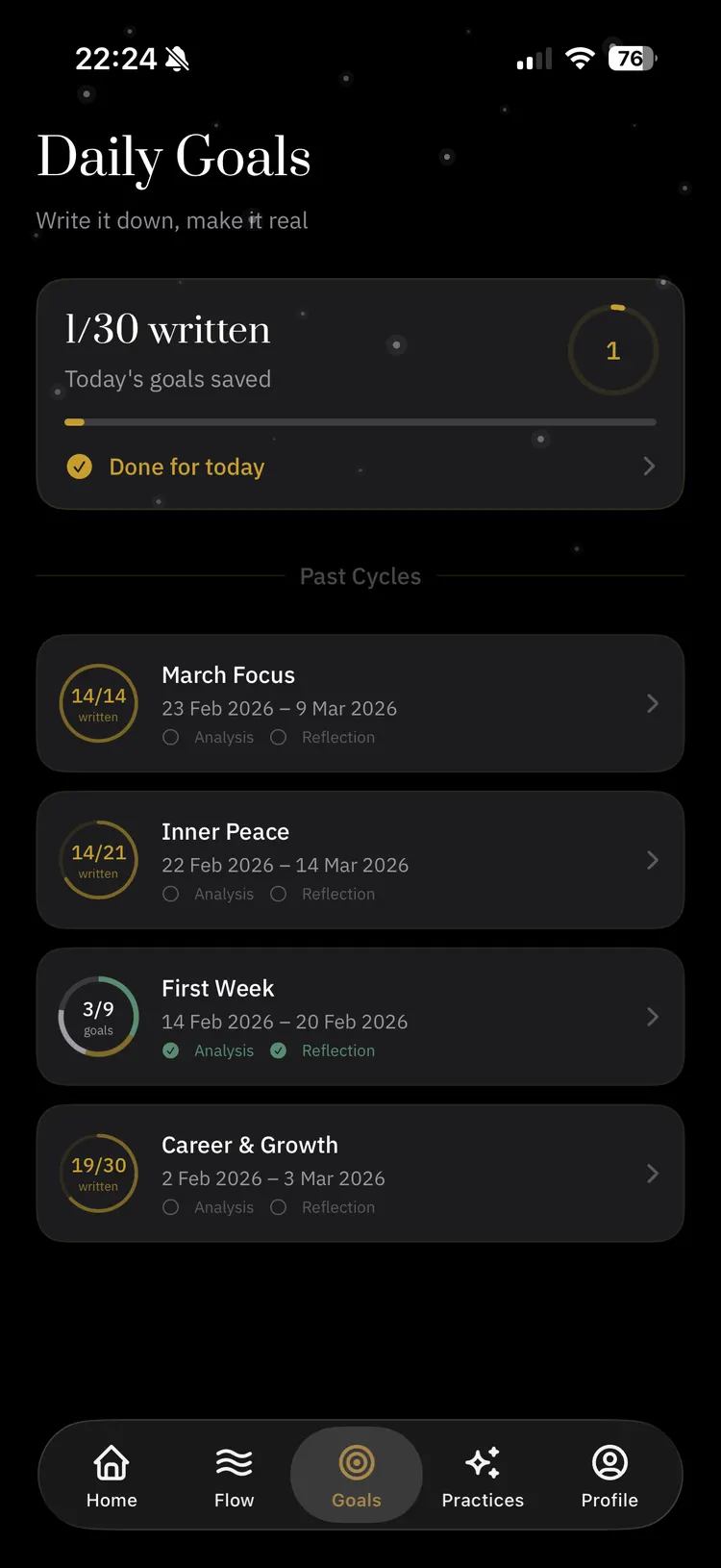
Task: Tap the Done for today button
Action: coord(186,467)
